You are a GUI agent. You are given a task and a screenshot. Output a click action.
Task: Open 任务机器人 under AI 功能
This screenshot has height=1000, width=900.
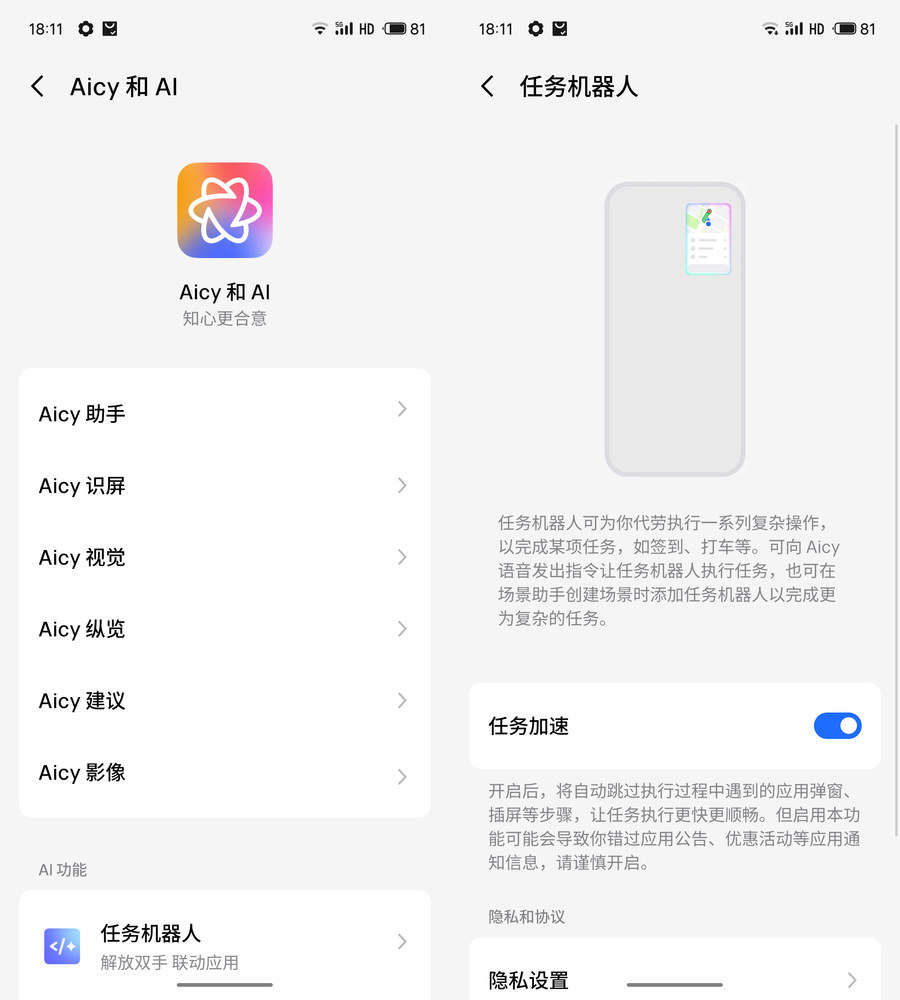[225, 946]
